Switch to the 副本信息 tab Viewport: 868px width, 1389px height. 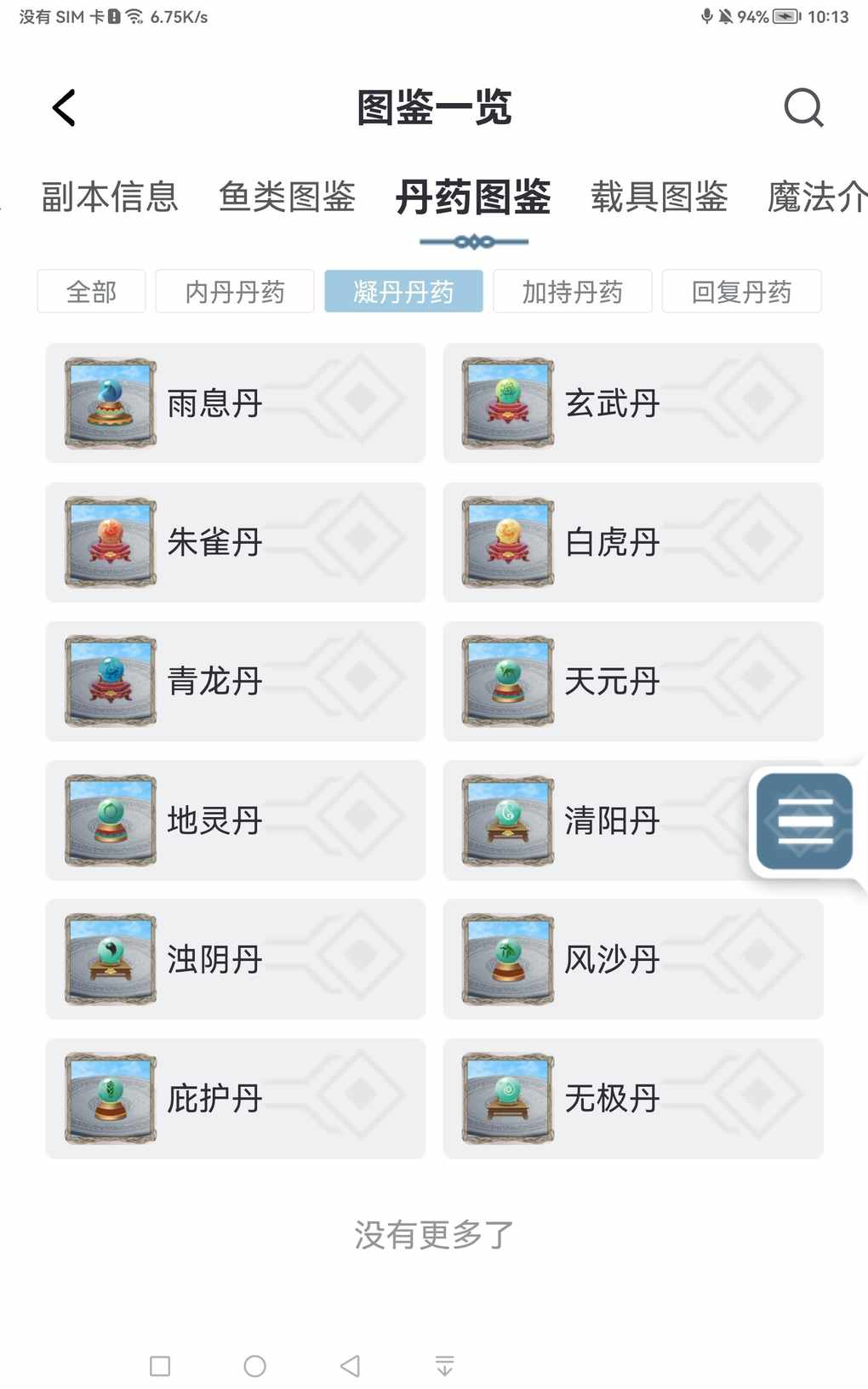pos(110,197)
